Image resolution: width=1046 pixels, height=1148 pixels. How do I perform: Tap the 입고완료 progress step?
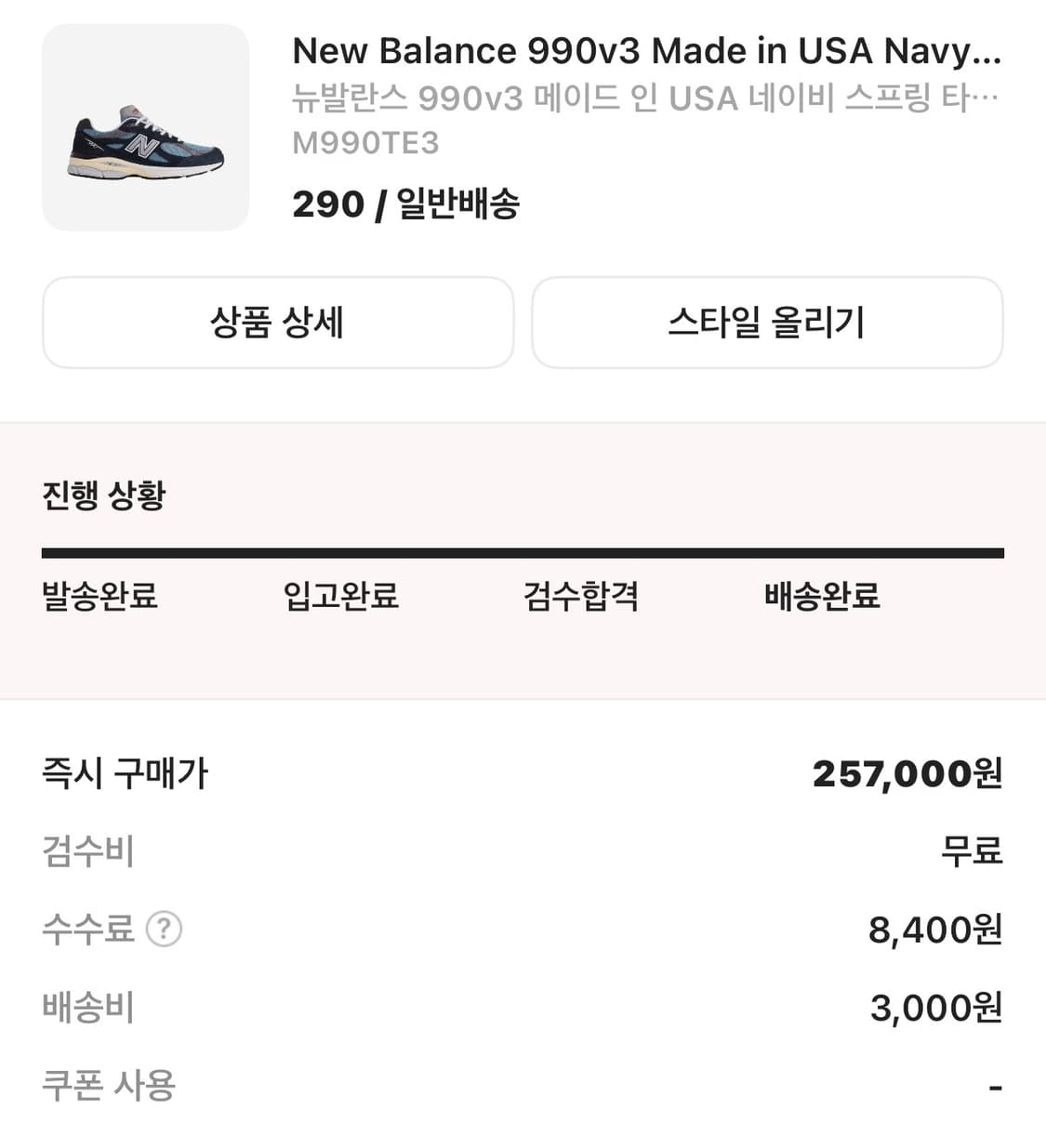pos(341,598)
